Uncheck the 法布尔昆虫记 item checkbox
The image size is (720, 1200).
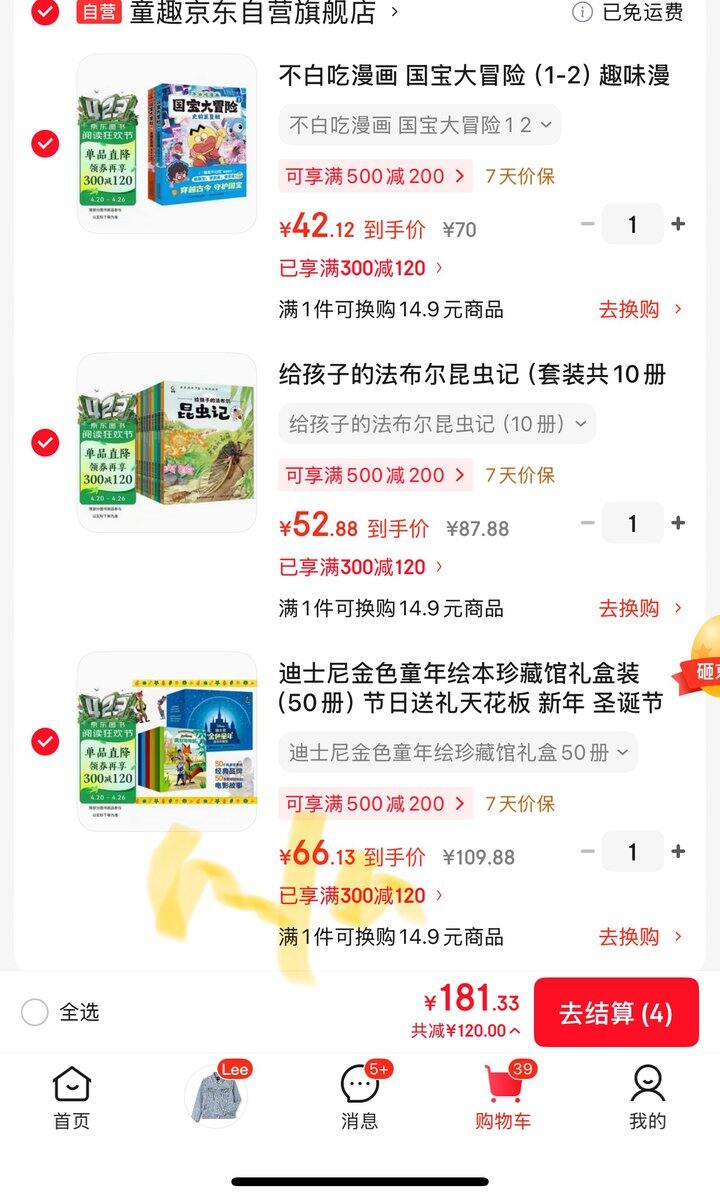[45, 442]
